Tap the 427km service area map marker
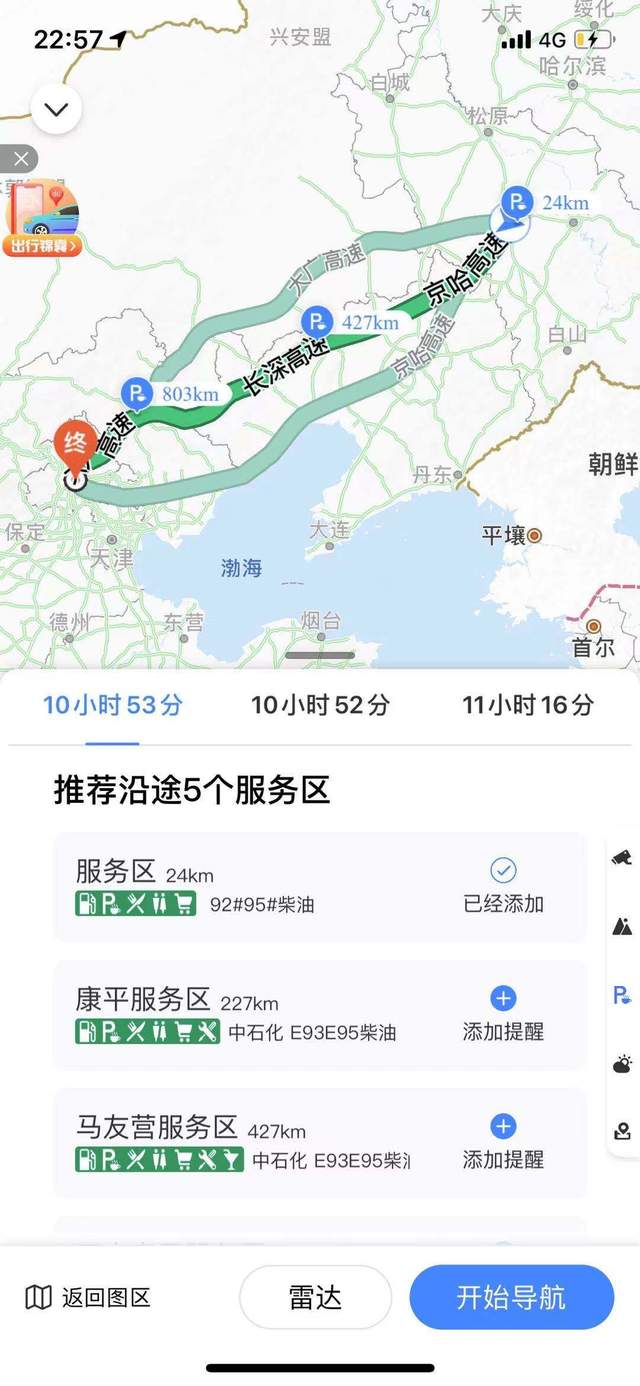The width and height of the screenshot is (640, 1386). 317,322
